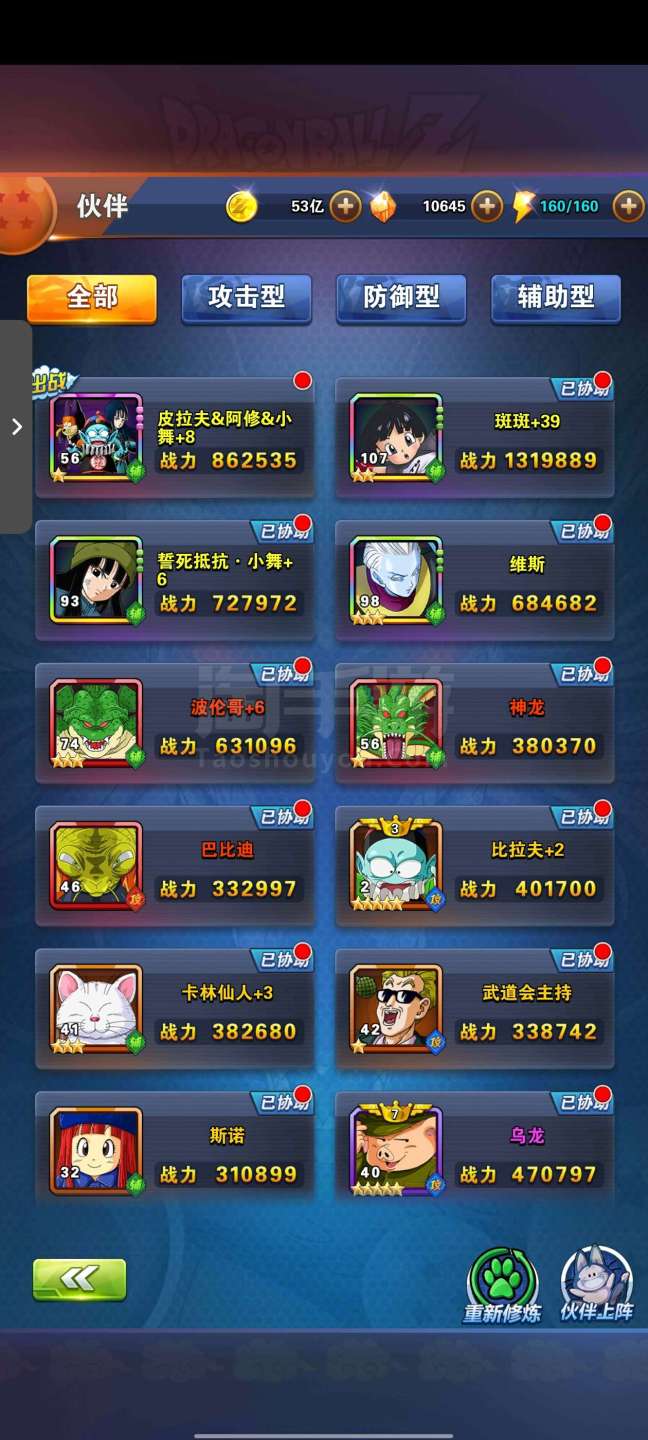Refill energy using the plus next to 160/160
This screenshot has height=1440, width=648.
[x=628, y=207]
